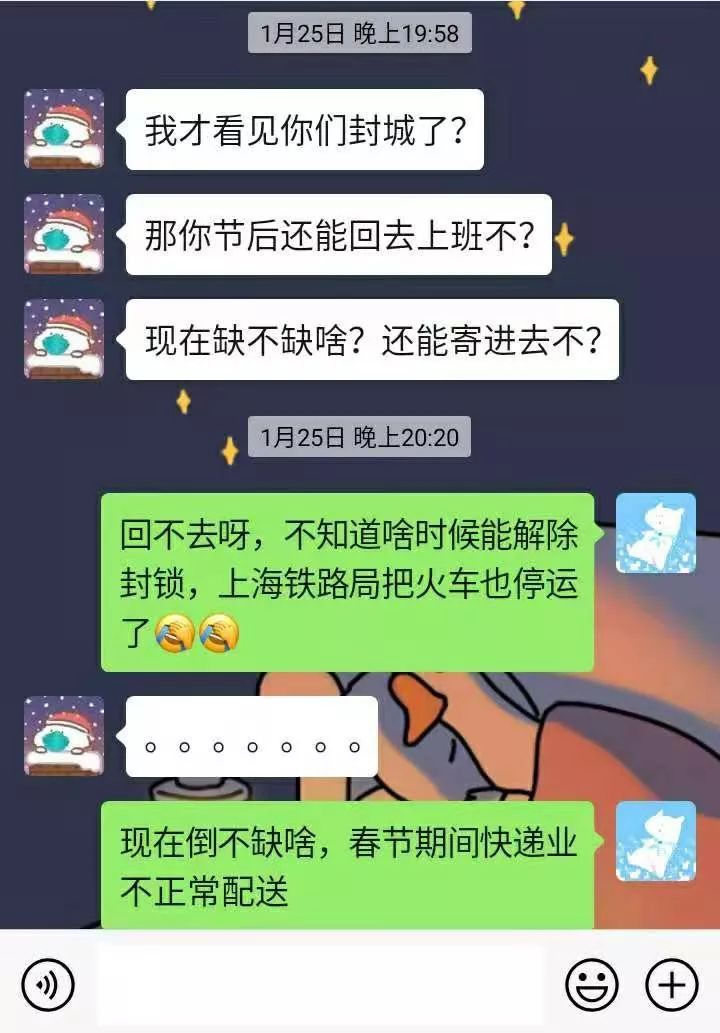Open the emoji sticker picker
Viewport: 720px width, 1033px height.
pos(592,986)
